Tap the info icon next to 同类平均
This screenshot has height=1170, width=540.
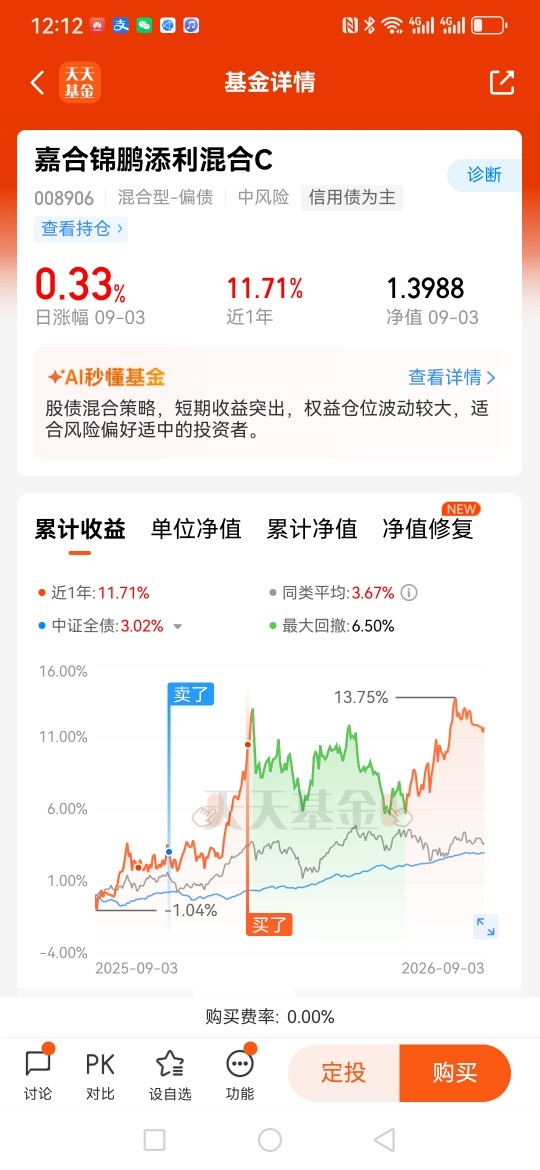click(409, 593)
